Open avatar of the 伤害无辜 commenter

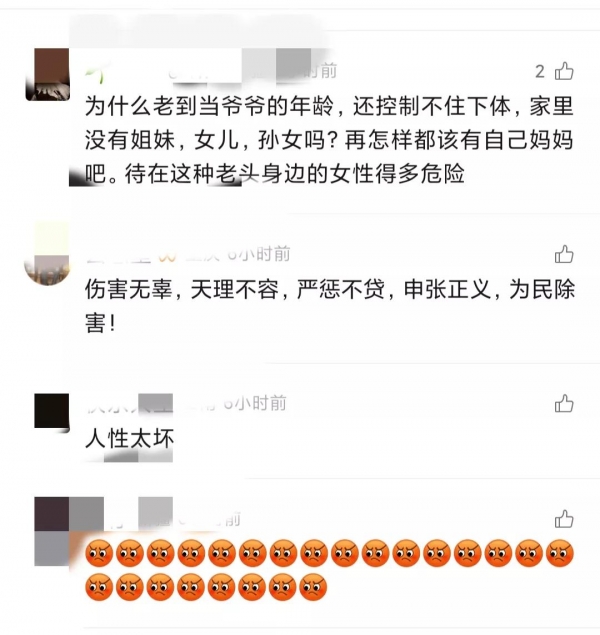coord(46,257)
